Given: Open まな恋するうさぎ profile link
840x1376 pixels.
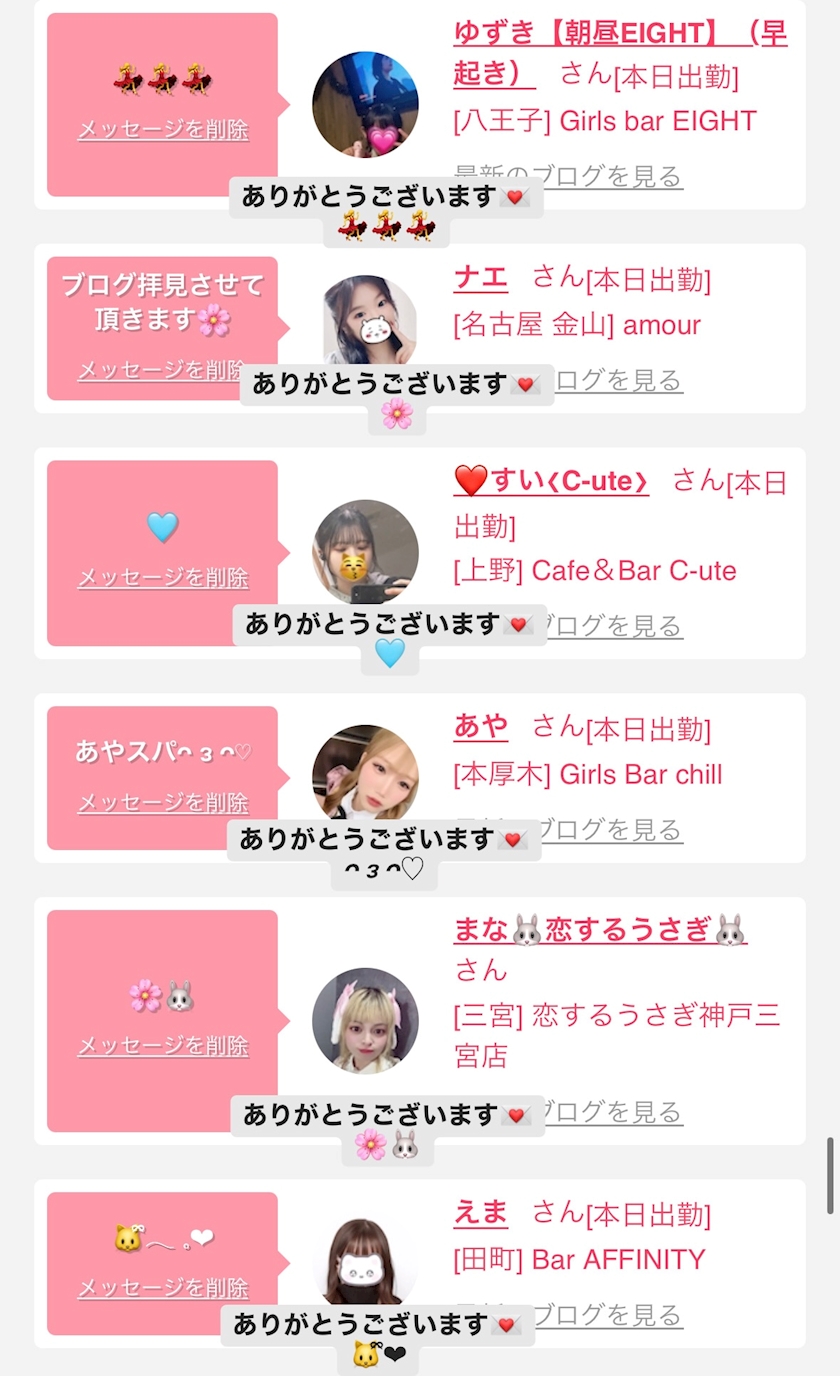Looking at the screenshot, I should pyautogui.click(x=600, y=931).
